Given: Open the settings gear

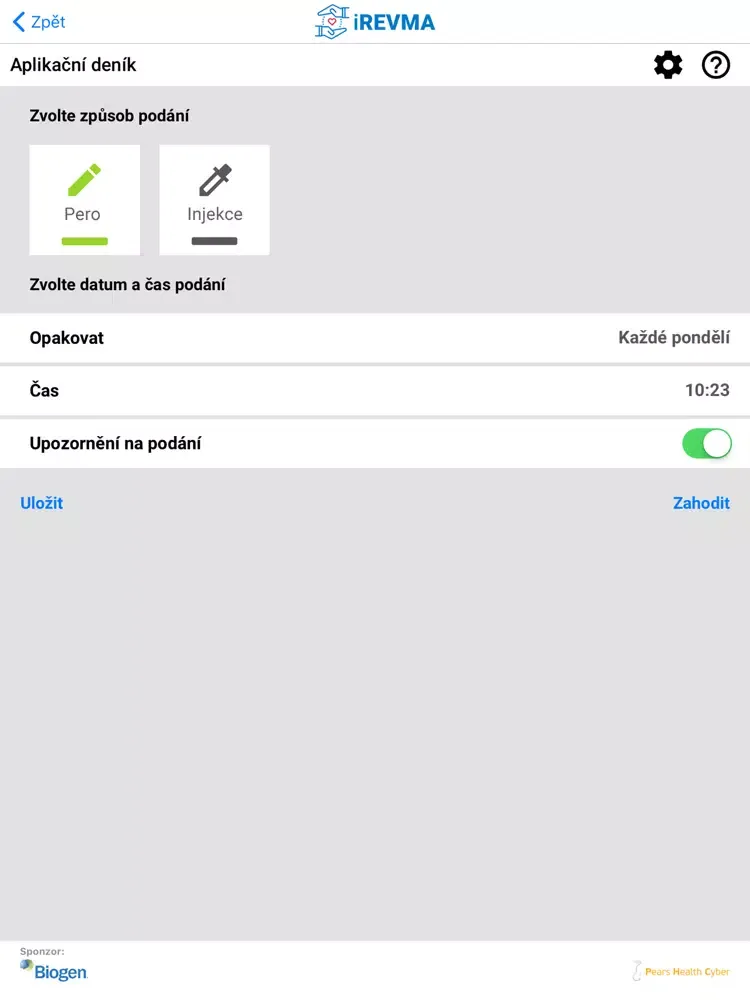Looking at the screenshot, I should (668, 65).
